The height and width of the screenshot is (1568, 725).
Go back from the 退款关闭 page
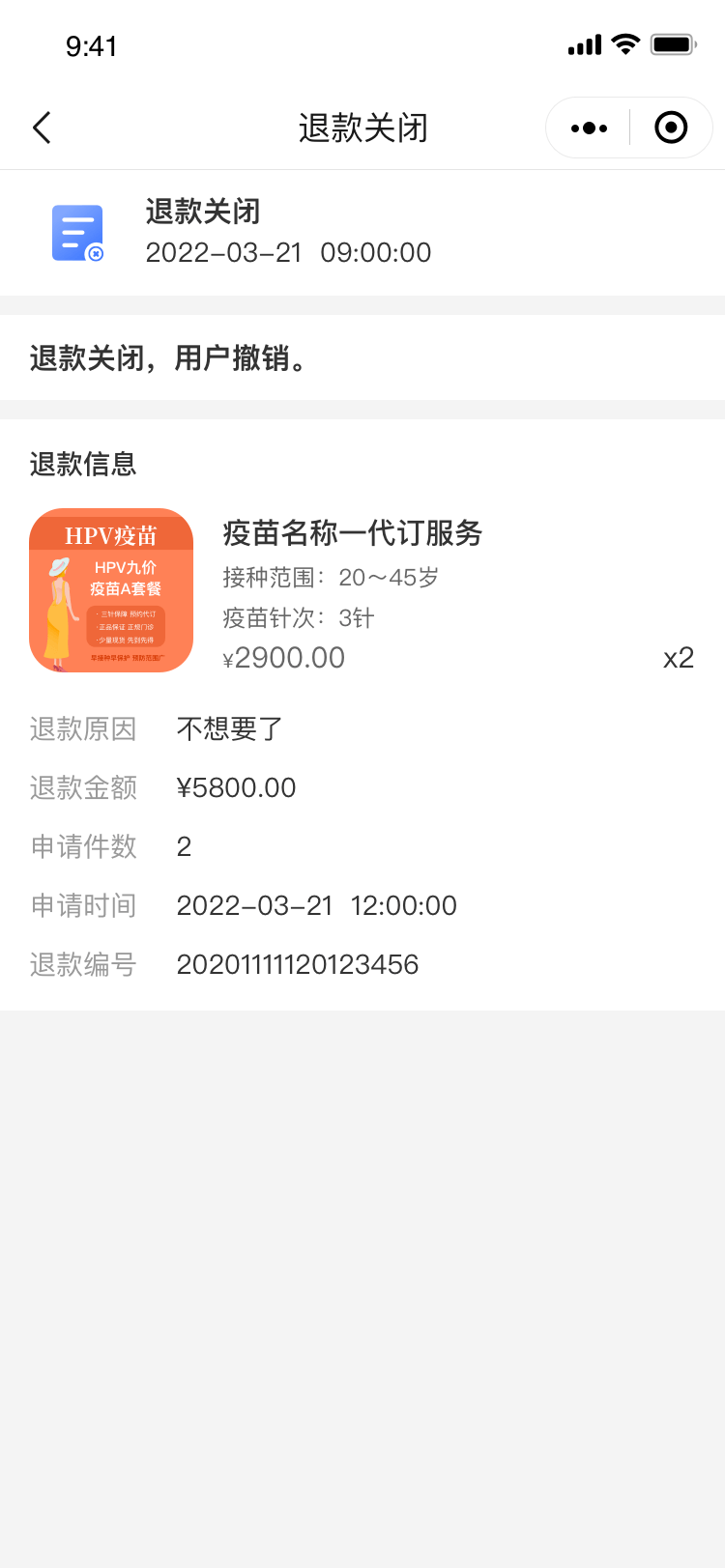click(42, 128)
